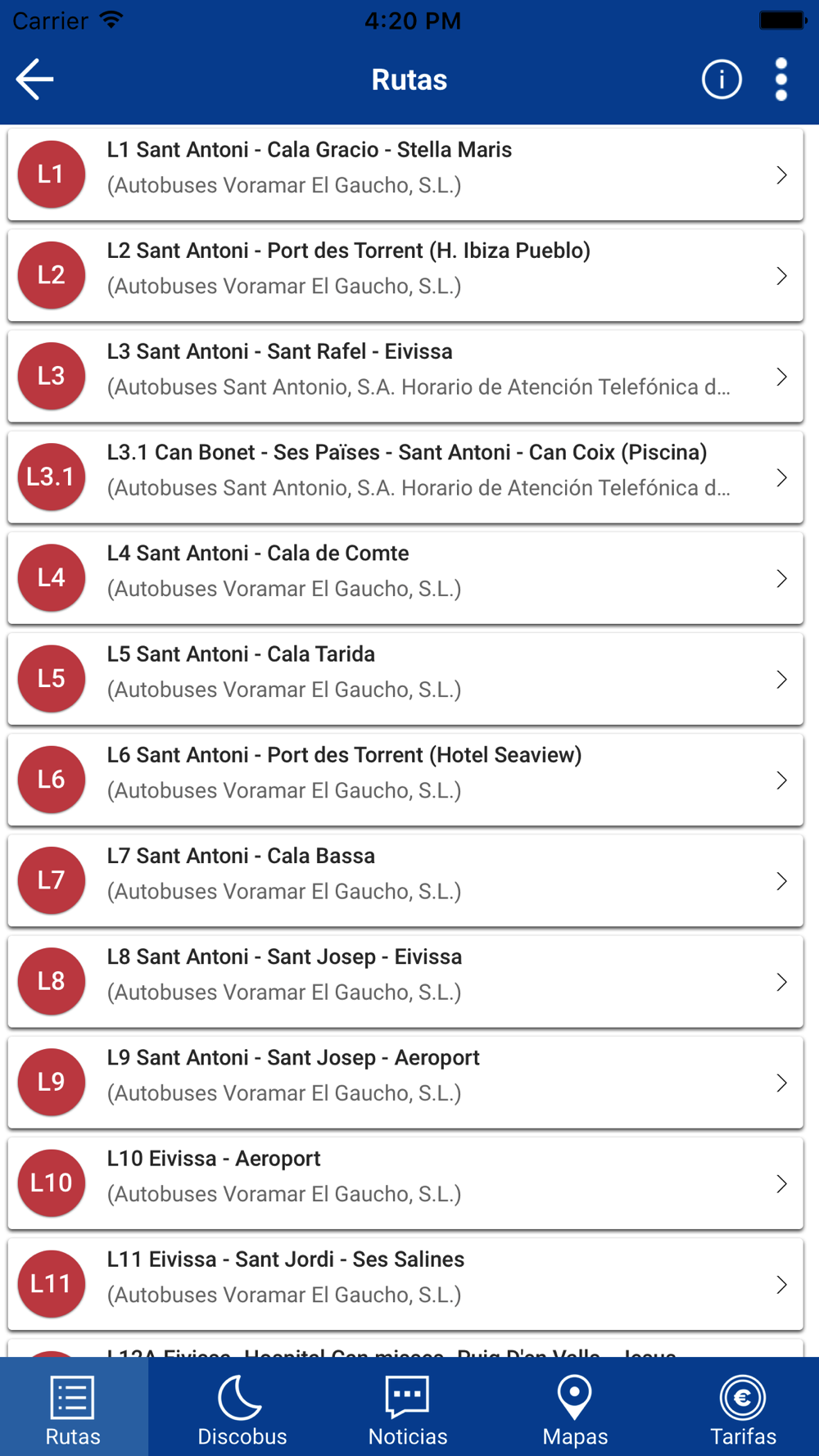This screenshot has height=1456, width=819.
Task: Open L4 Sant Antoni - Cala de Comte
Action: coord(405,578)
